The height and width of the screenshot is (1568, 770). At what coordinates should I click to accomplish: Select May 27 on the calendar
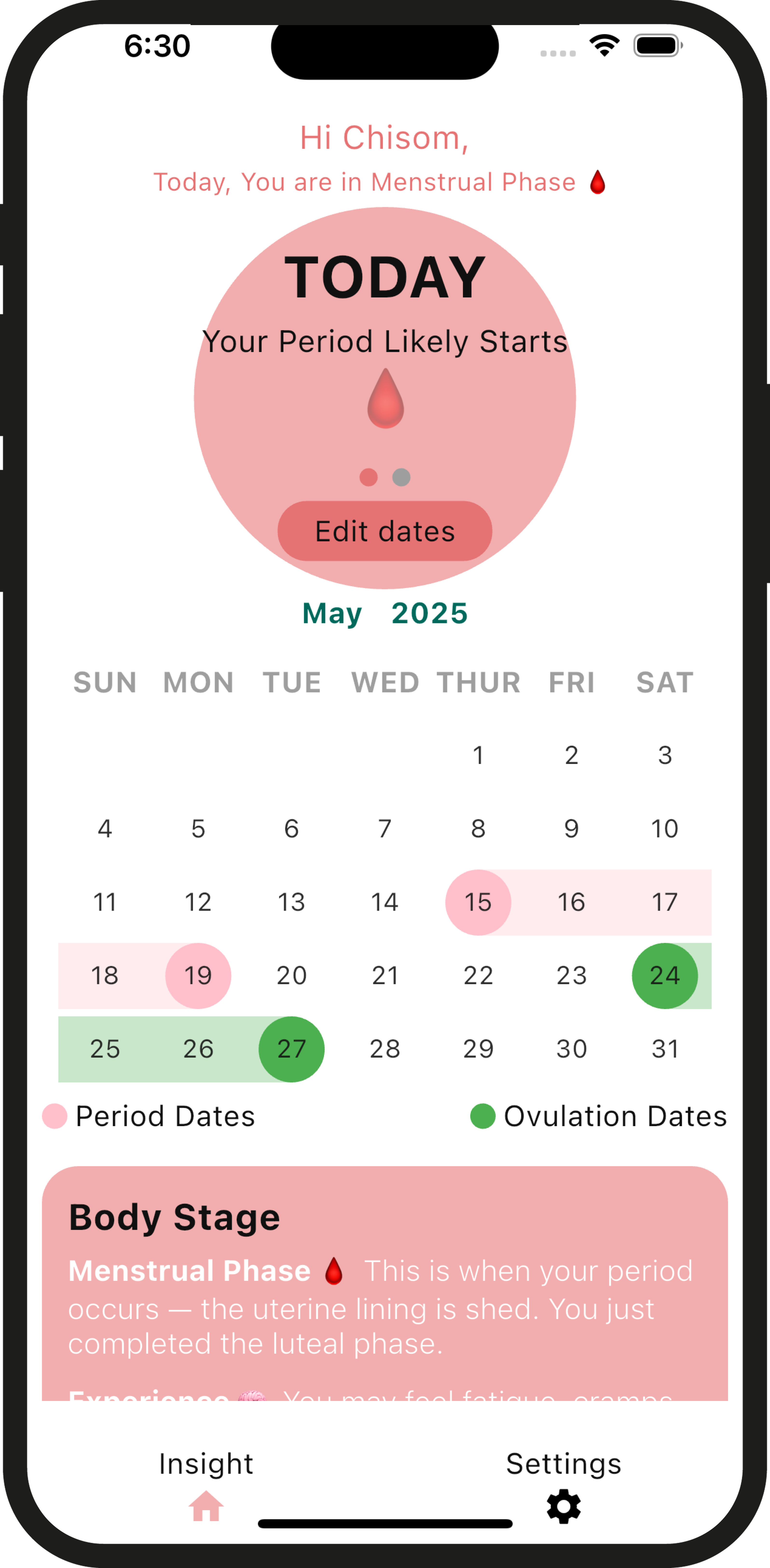292,1049
